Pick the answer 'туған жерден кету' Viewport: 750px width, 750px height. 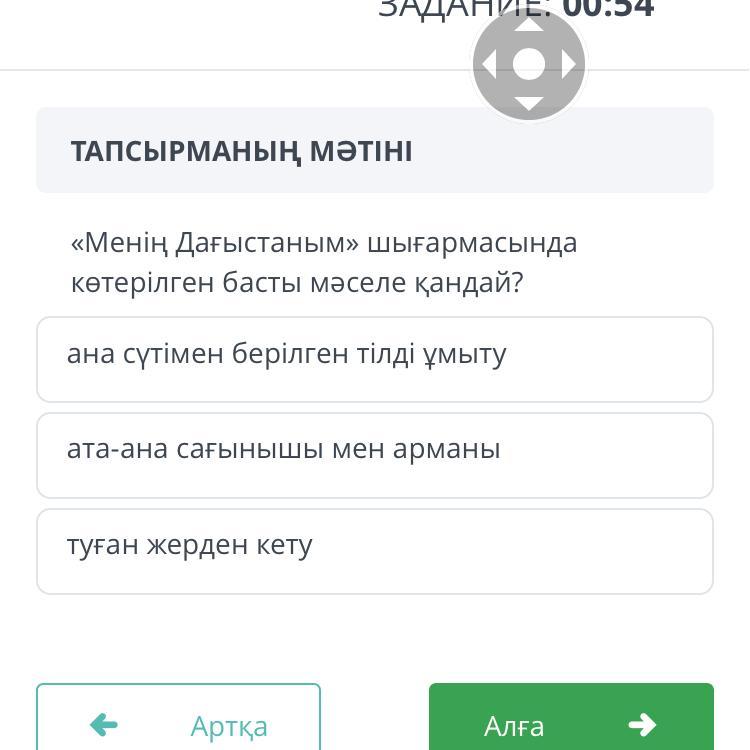(x=375, y=551)
